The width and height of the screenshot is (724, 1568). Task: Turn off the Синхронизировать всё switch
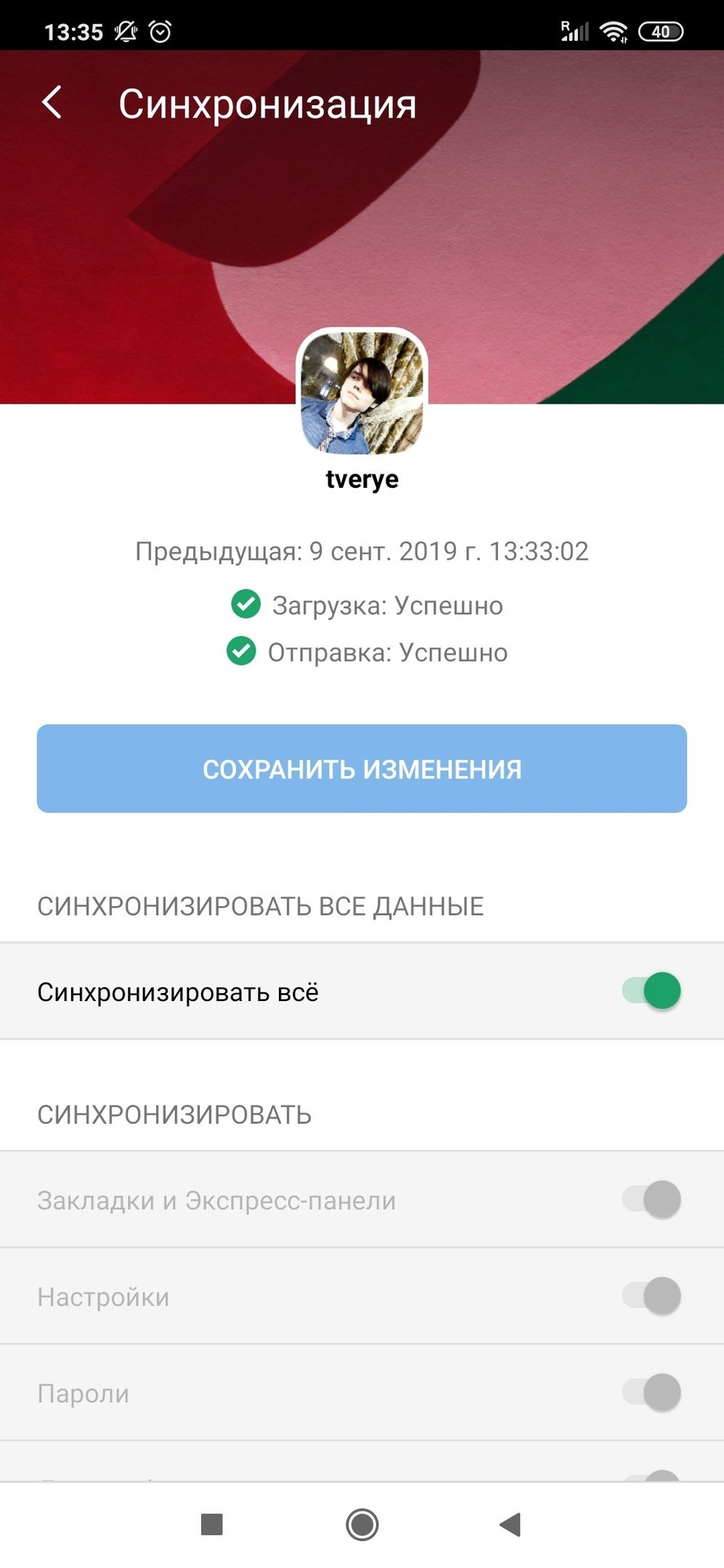click(x=651, y=991)
